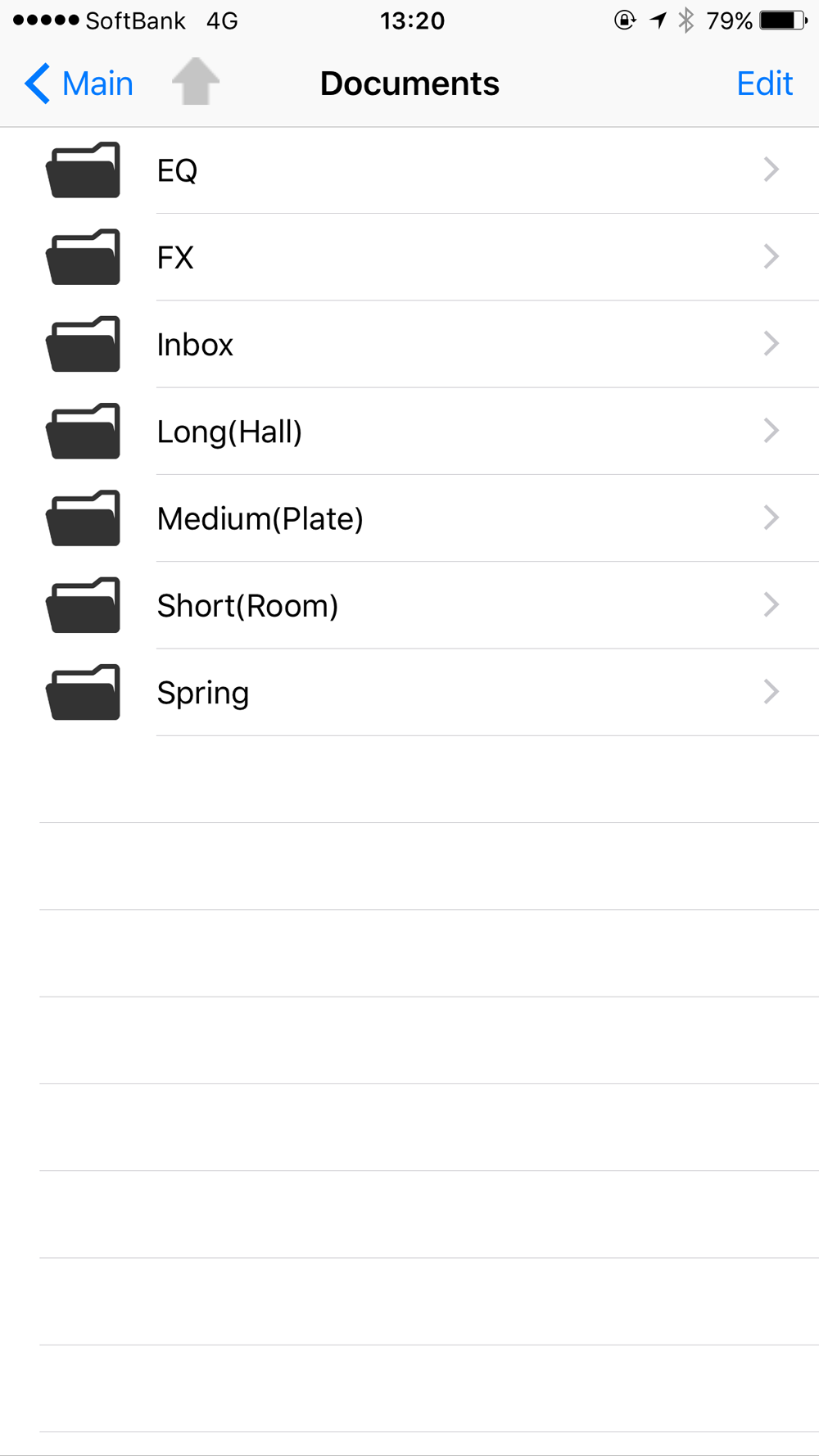Open the FX folder
Image resolution: width=819 pixels, height=1456 pixels.
point(409,257)
